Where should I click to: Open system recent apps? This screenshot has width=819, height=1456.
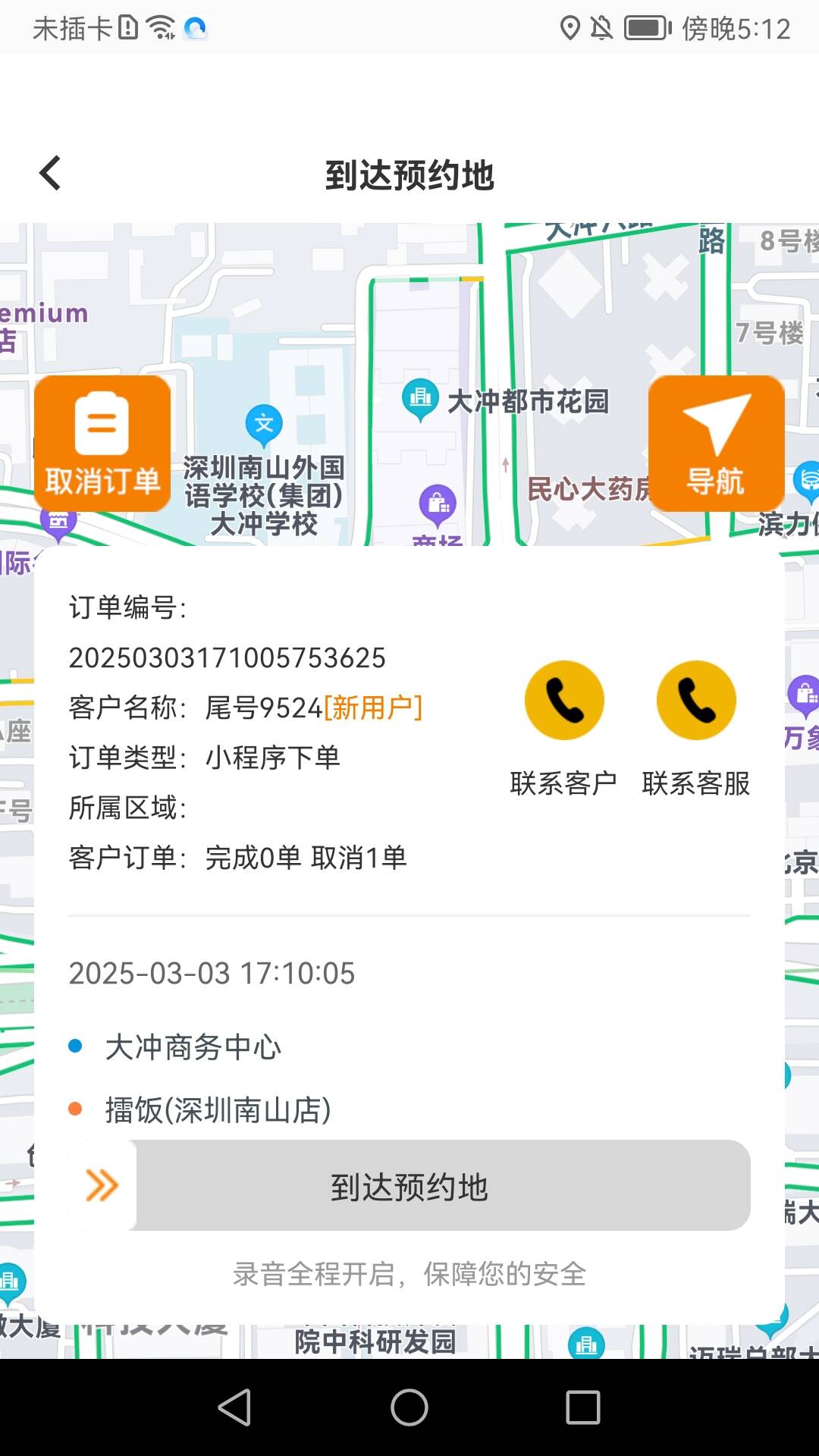pyautogui.click(x=582, y=1408)
